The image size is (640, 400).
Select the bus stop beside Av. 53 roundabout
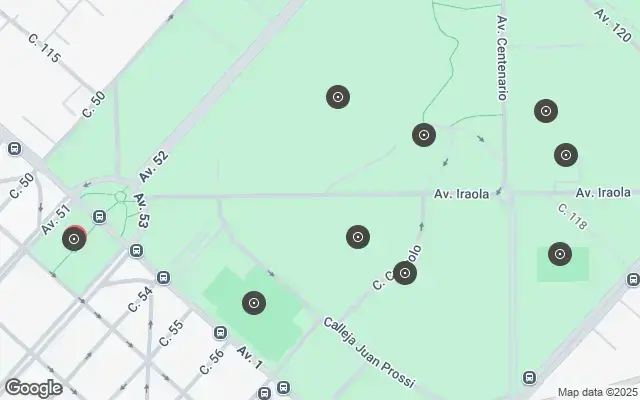99,216
